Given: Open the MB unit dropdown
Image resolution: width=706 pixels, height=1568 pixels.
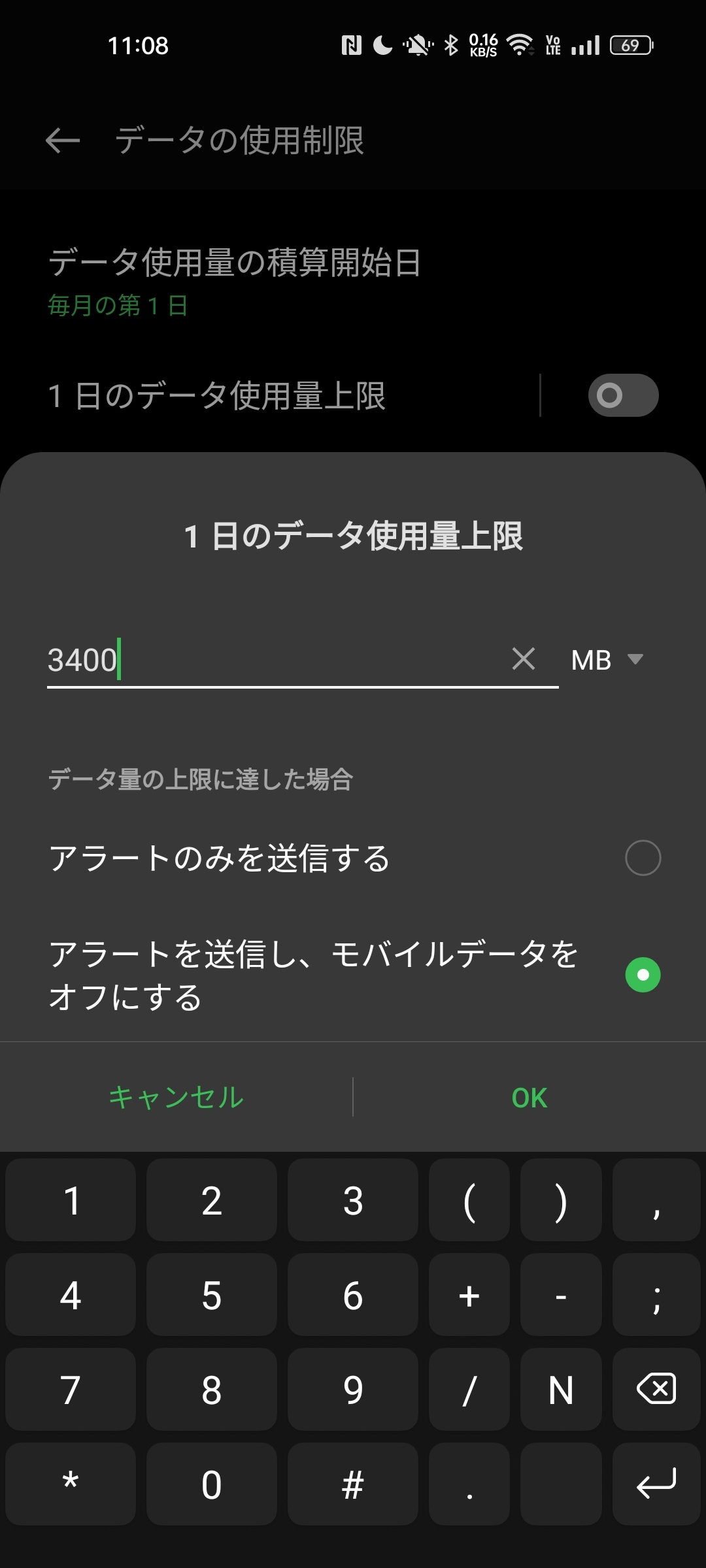Looking at the screenshot, I should 607,660.
